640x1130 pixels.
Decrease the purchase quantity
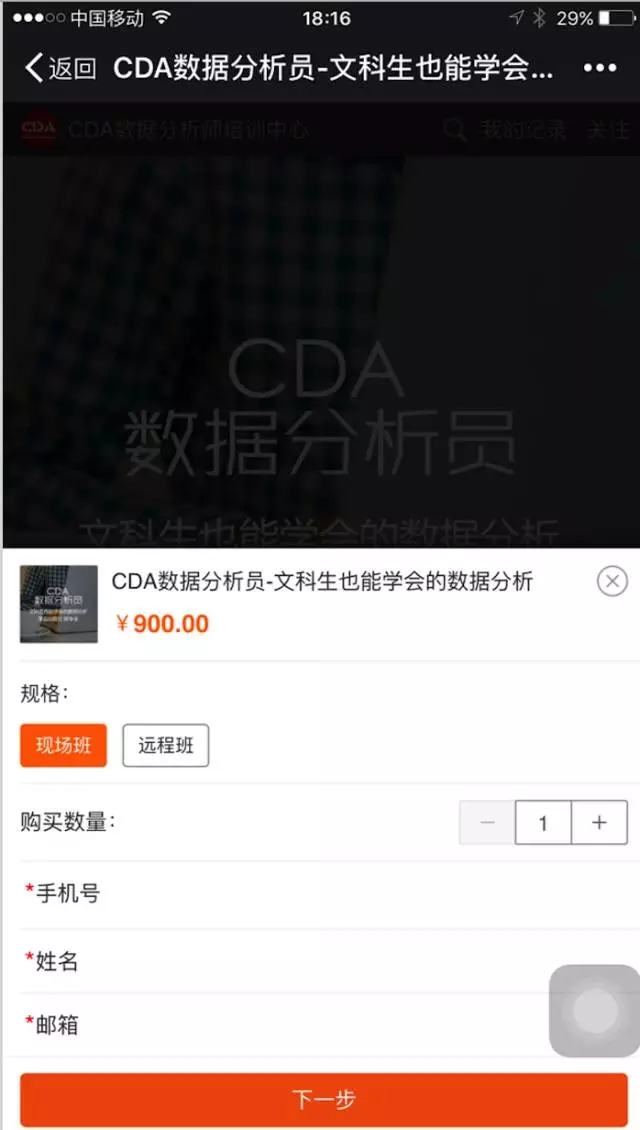pyautogui.click(x=488, y=823)
